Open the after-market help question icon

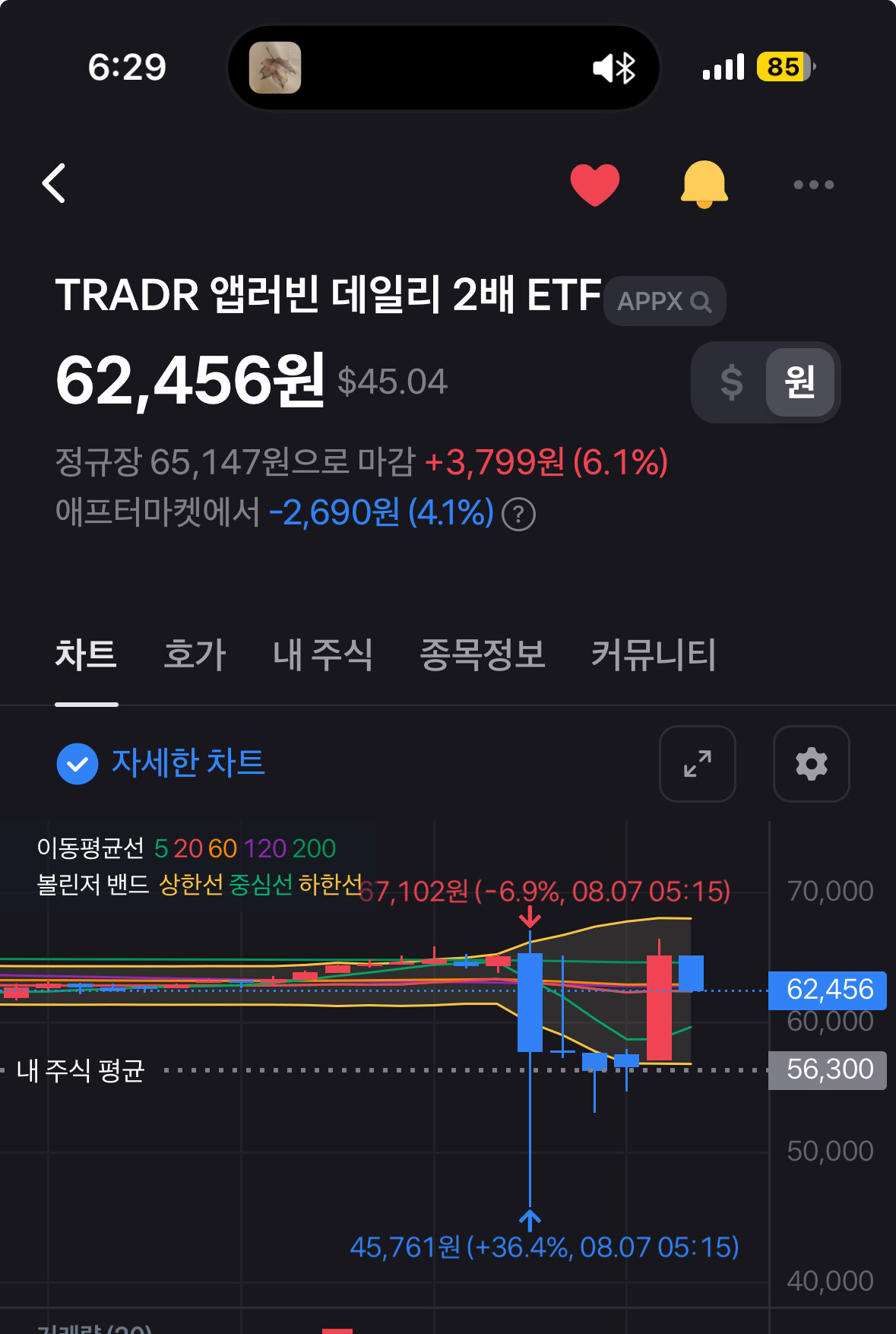519,515
